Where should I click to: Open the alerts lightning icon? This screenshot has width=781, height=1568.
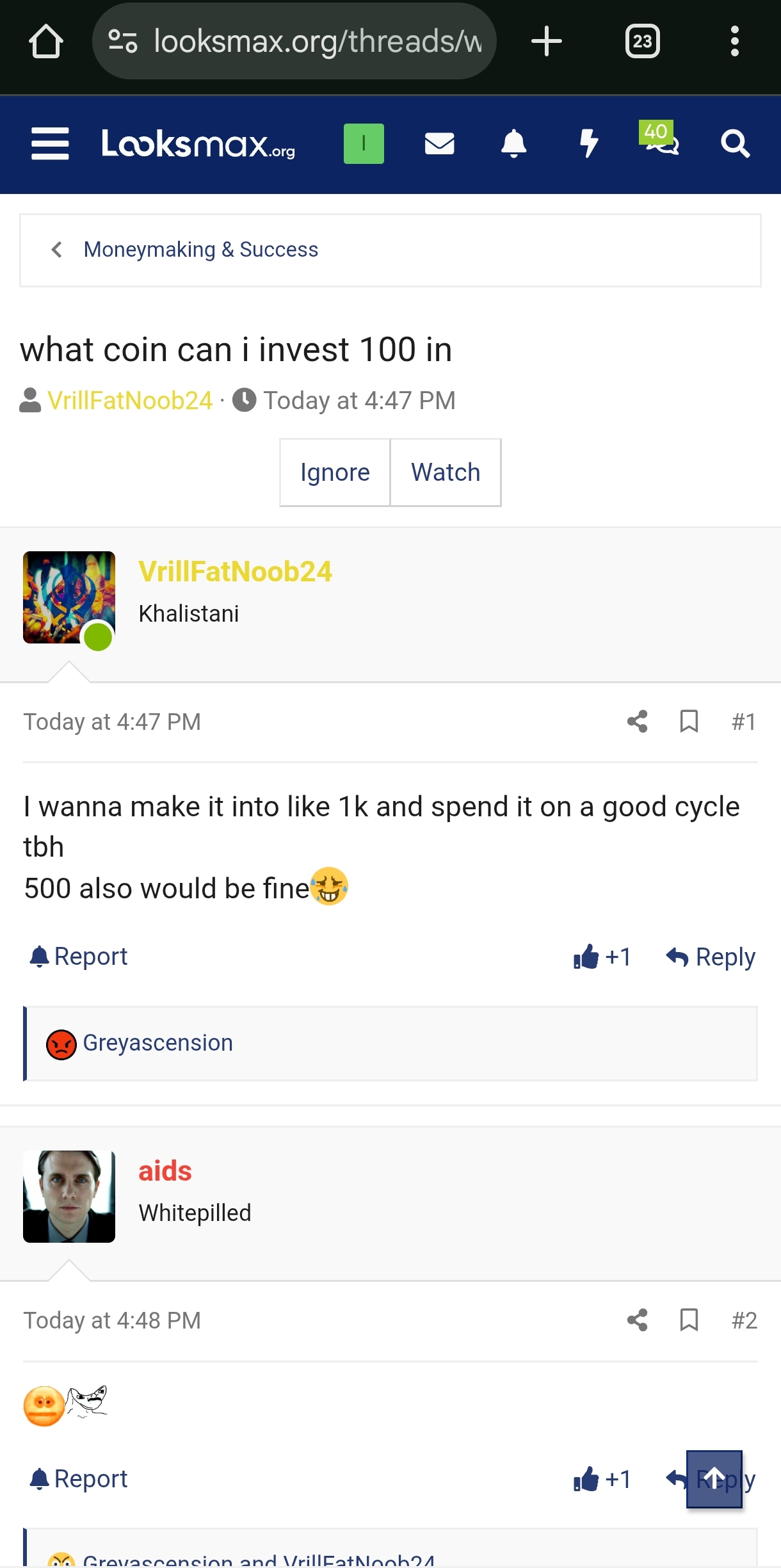coord(588,144)
